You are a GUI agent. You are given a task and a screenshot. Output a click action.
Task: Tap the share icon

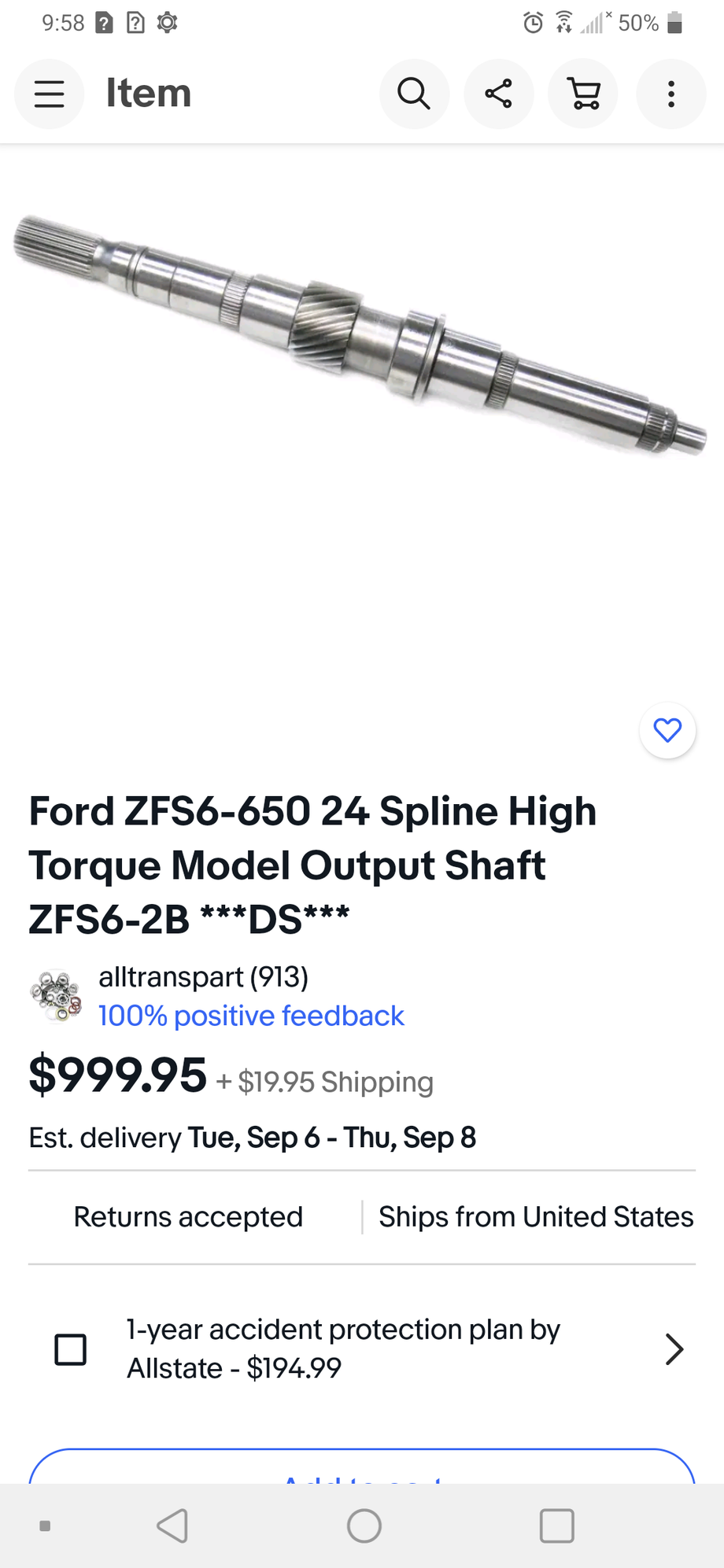pyautogui.click(x=499, y=94)
